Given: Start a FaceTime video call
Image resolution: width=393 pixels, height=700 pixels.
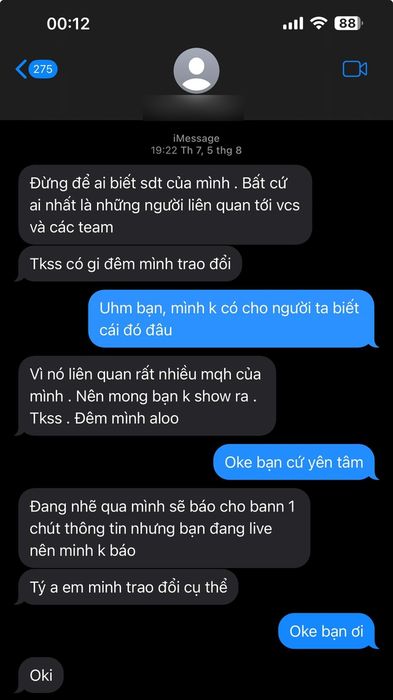Looking at the screenshot, I should click(355, 69).
